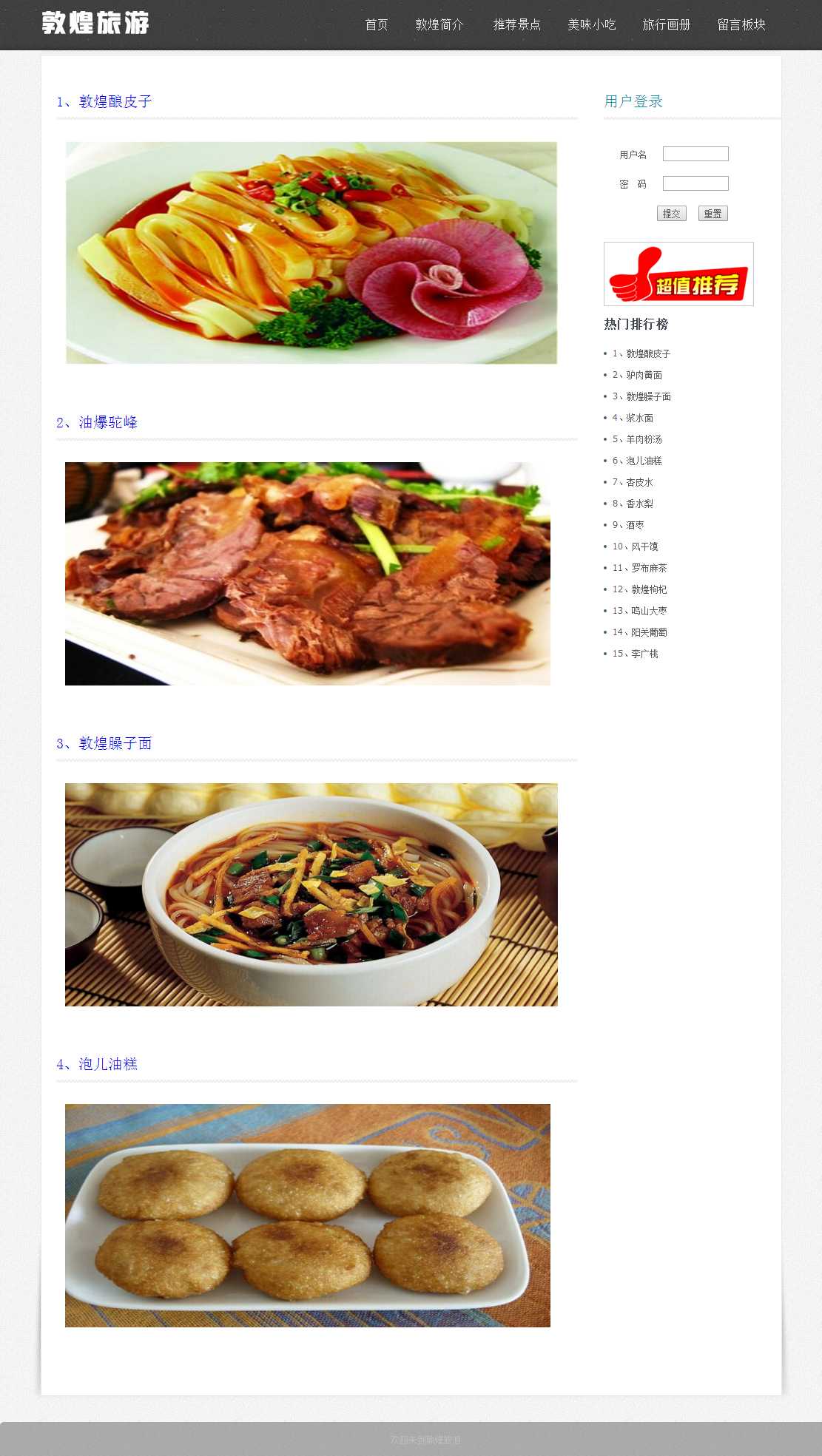View 杏皮水 from the hot ranking
Image resolution: width=822 pixels, height=1456 pixels.
(633, 483)
